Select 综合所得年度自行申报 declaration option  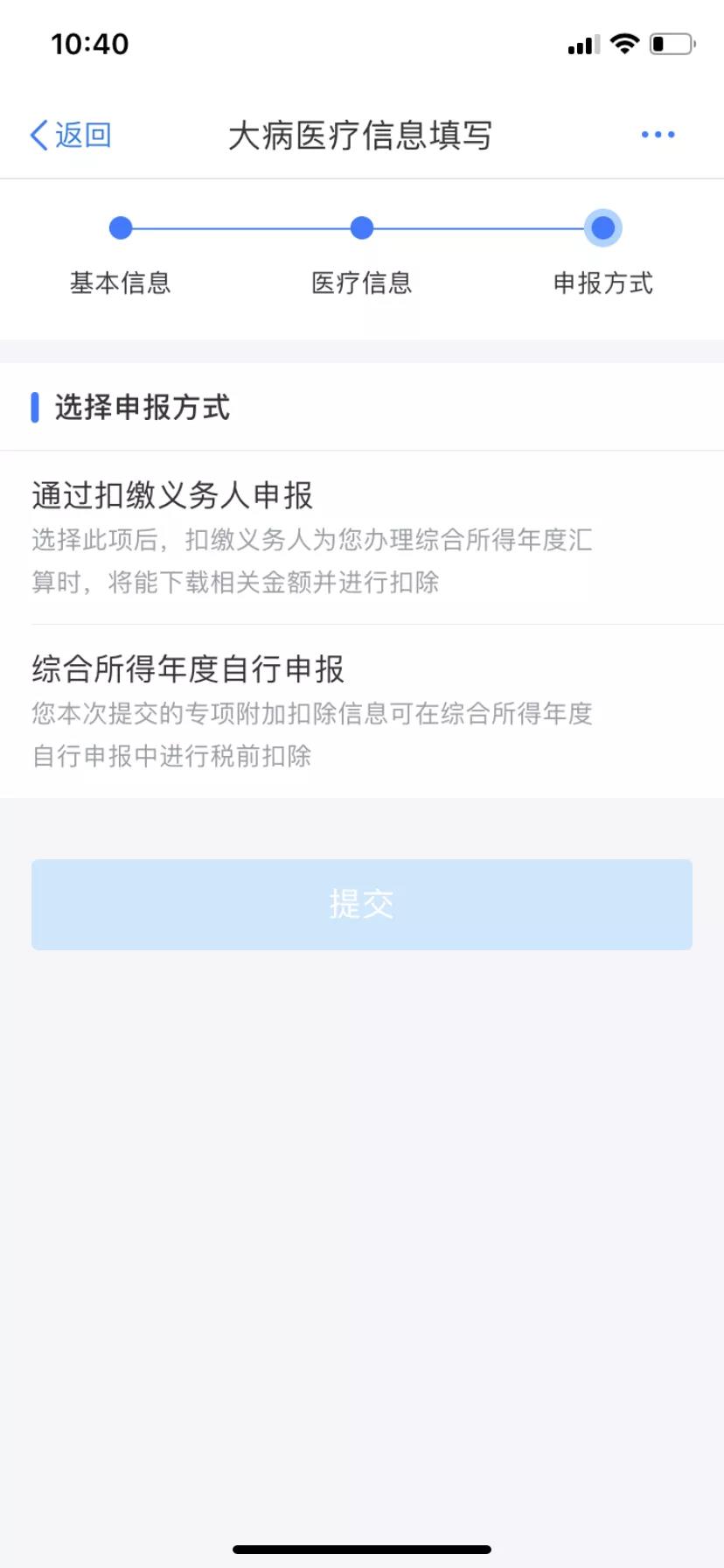188,668
